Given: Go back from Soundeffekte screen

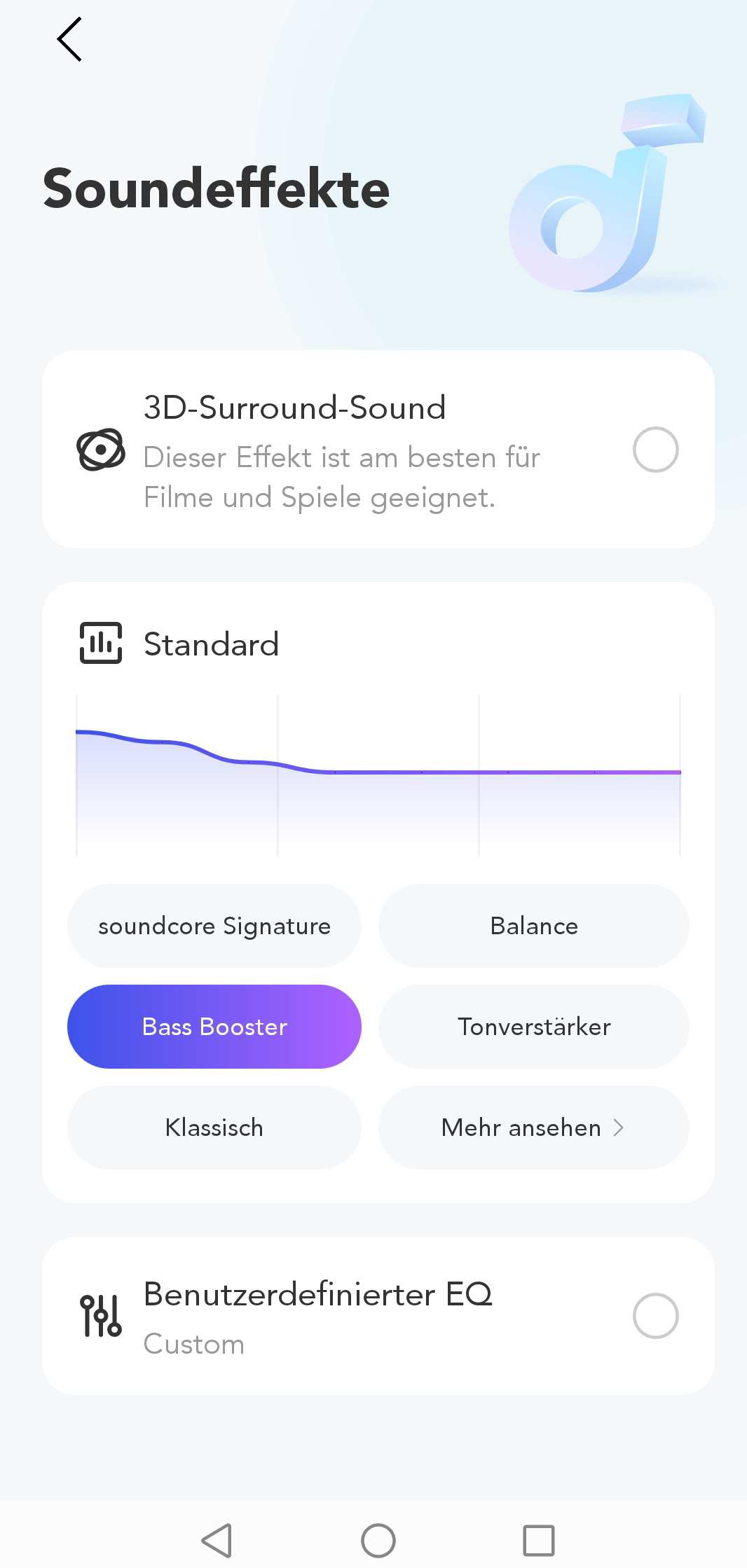Looking at the screenshot, I should [69, 40].
